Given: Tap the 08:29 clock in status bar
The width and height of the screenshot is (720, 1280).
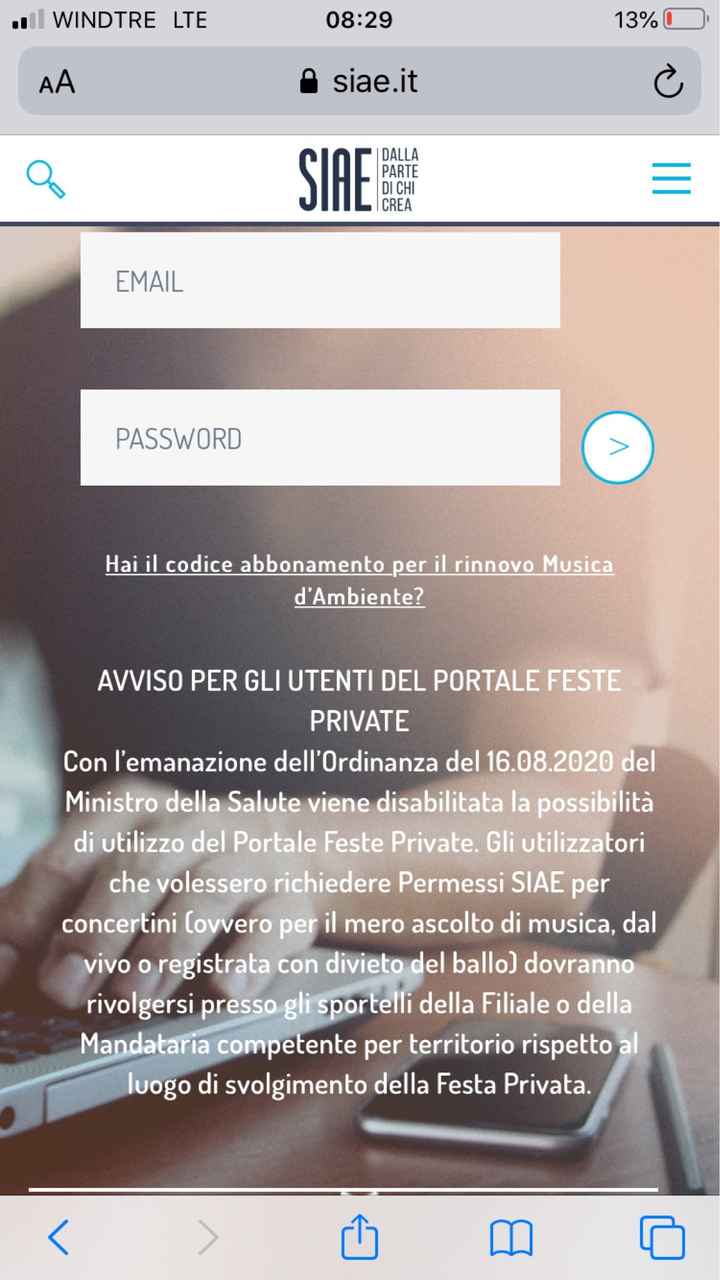Looking at the screenshot, I should (359, 18).
